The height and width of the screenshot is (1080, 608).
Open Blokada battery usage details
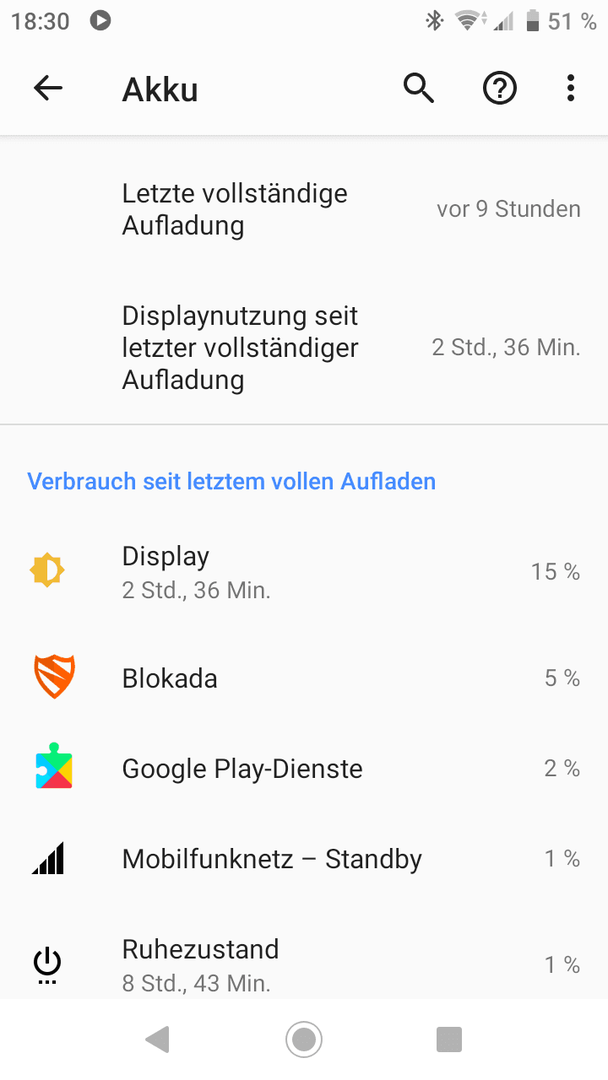click(304, 678)
